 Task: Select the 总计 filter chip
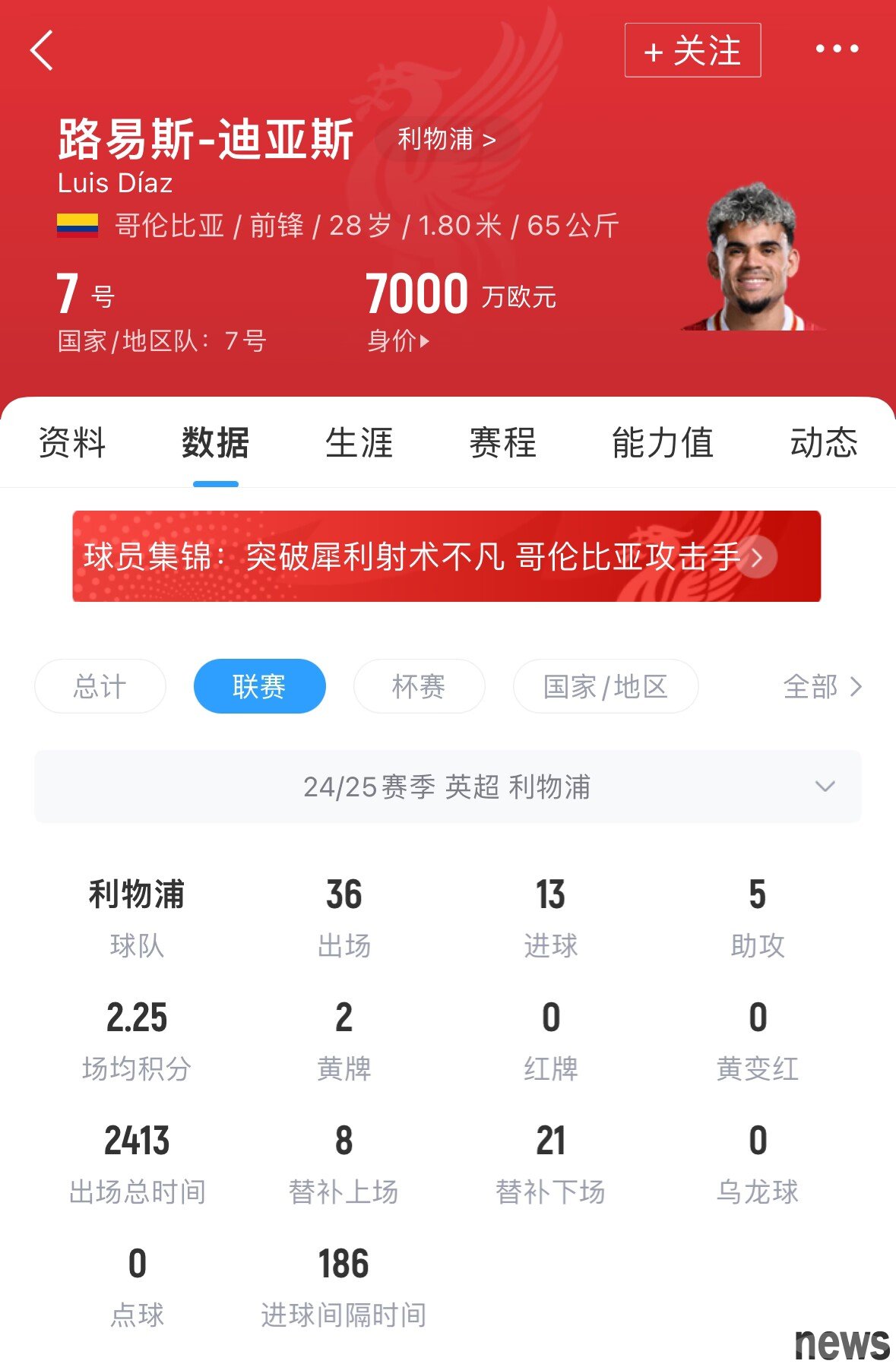pos(100,686)
